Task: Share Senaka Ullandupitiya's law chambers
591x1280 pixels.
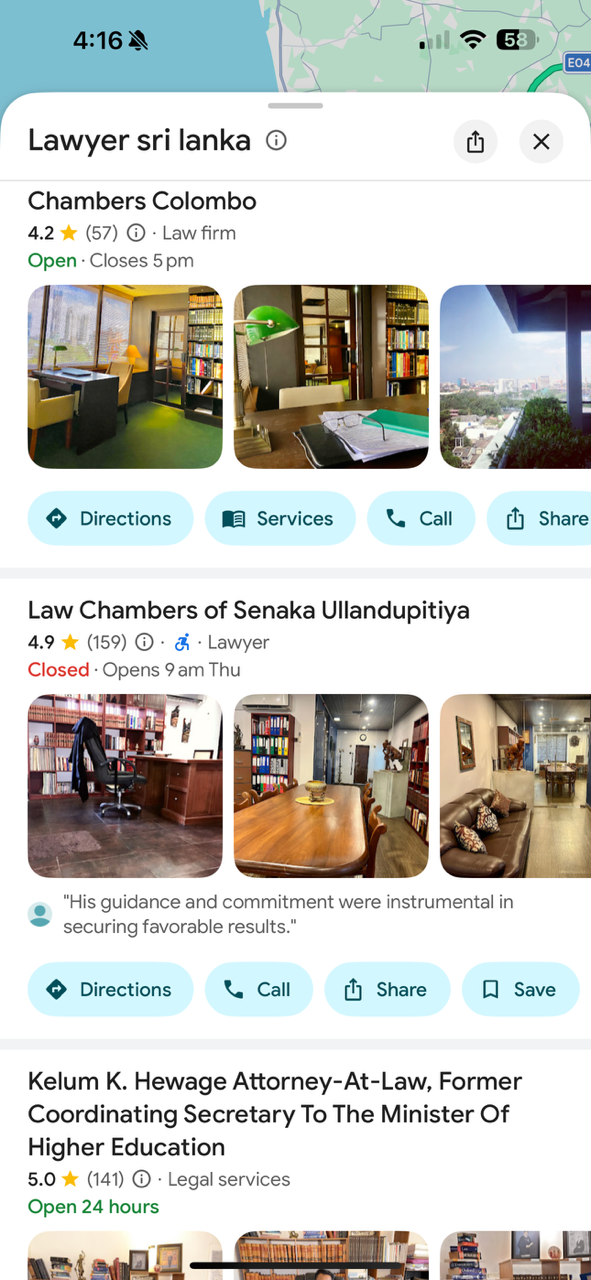Action: coord(387,989)
